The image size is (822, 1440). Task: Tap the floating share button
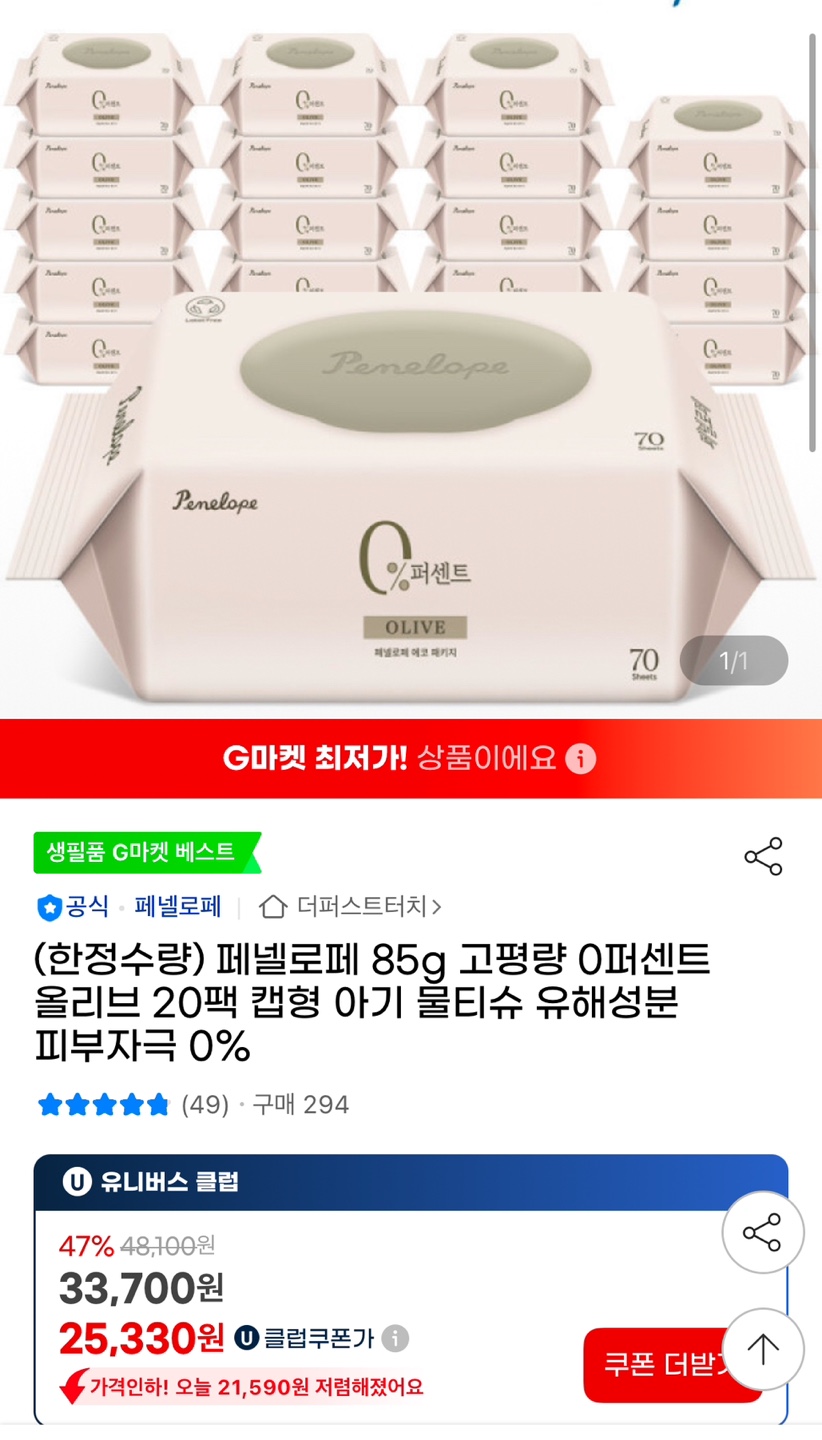(x=763, y=1233)
